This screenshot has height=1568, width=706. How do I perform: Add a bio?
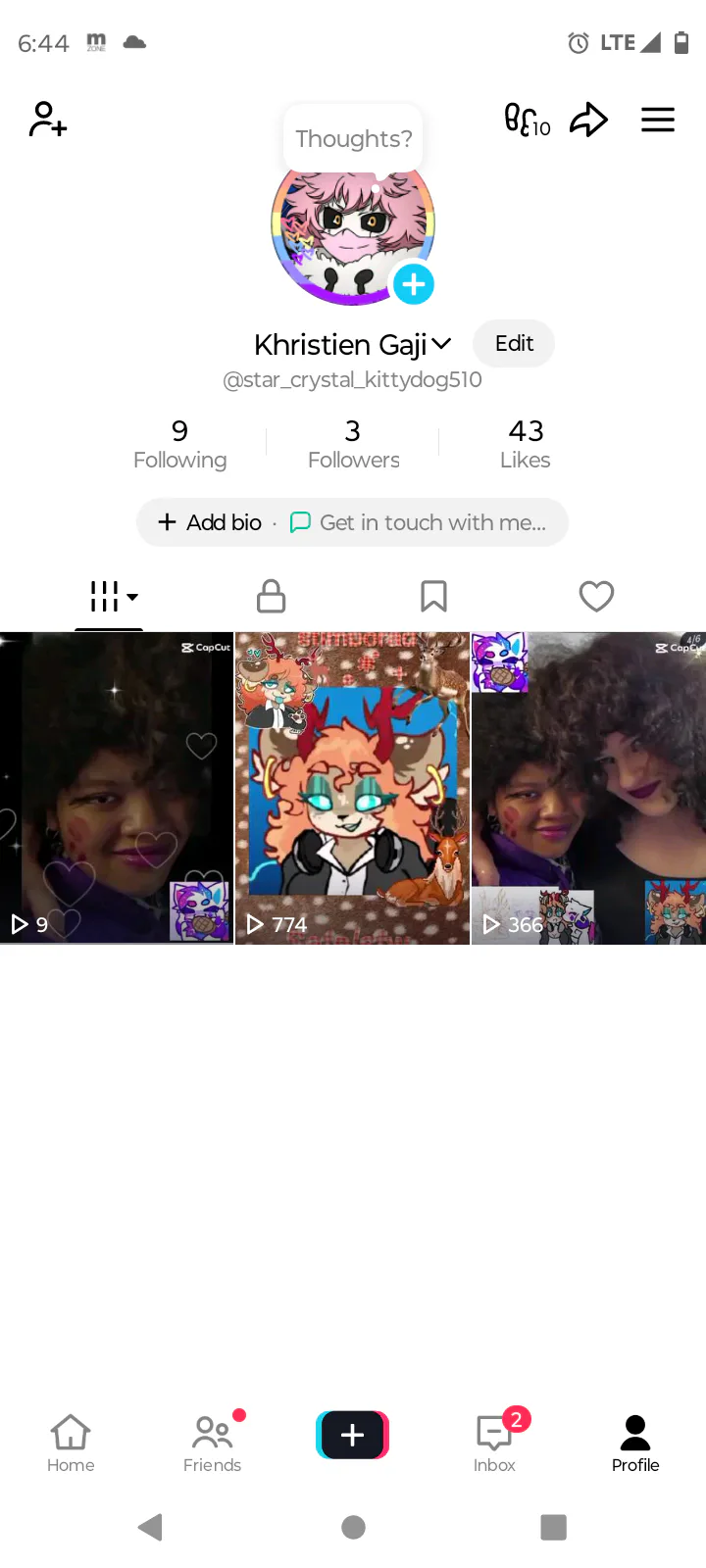211,522
